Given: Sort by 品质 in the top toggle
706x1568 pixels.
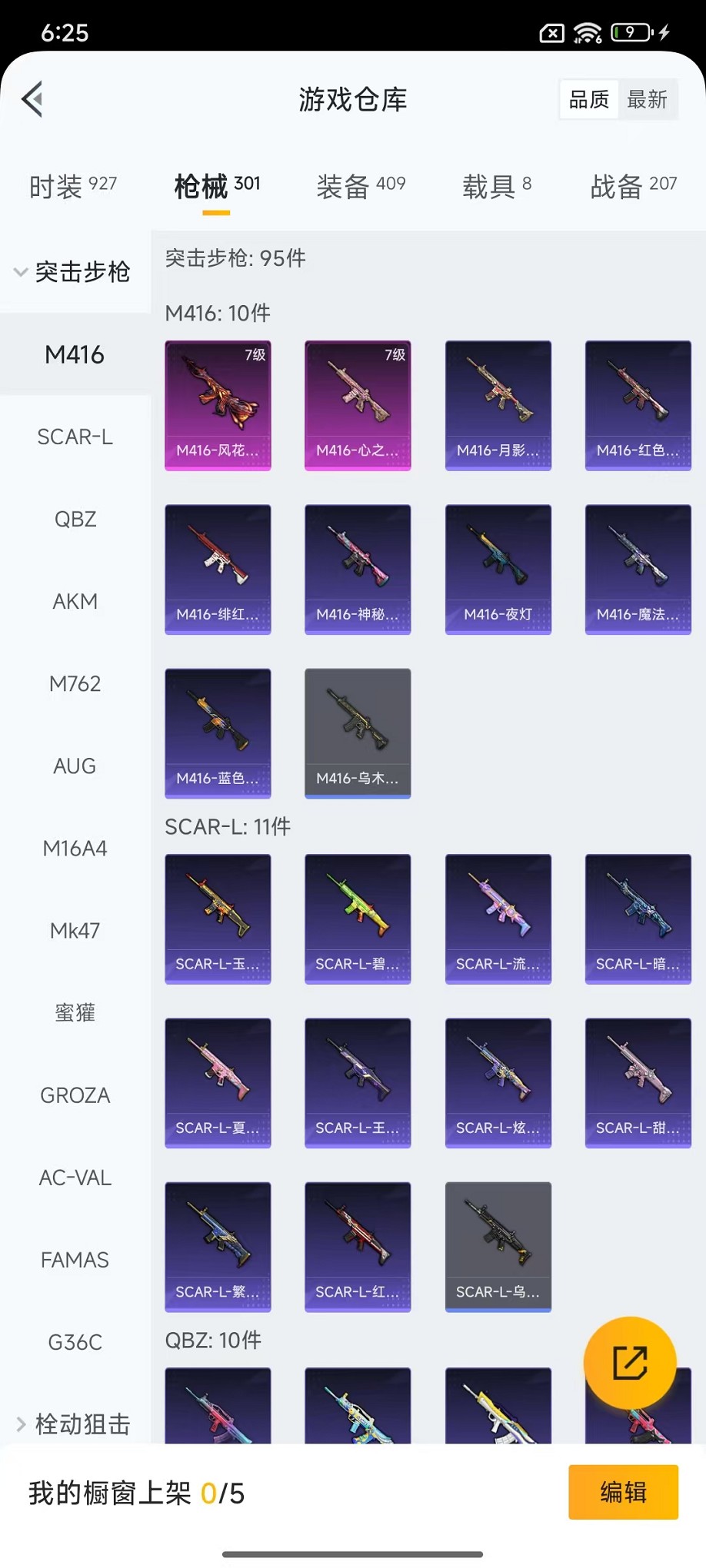Looking at the screenshot, I should (589, 99).
